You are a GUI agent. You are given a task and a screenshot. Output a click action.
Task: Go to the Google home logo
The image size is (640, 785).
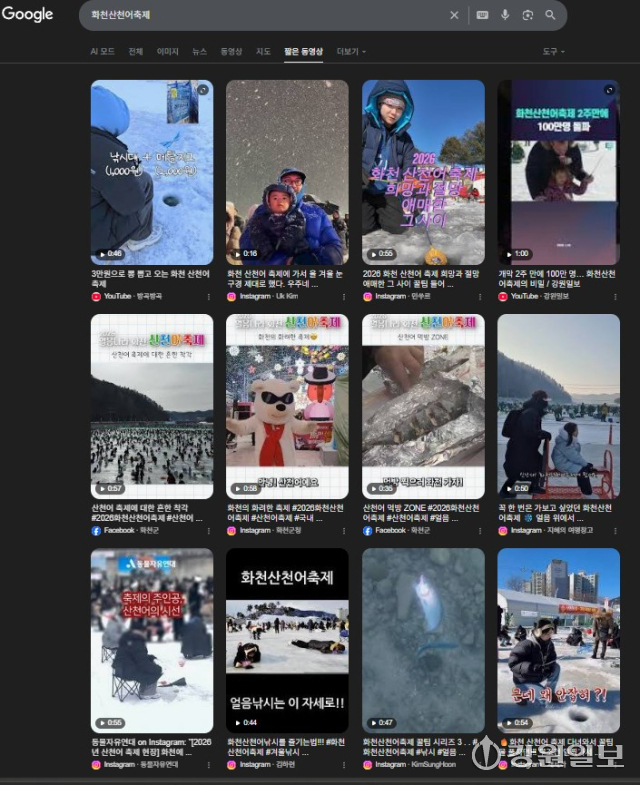pos(27,14)
